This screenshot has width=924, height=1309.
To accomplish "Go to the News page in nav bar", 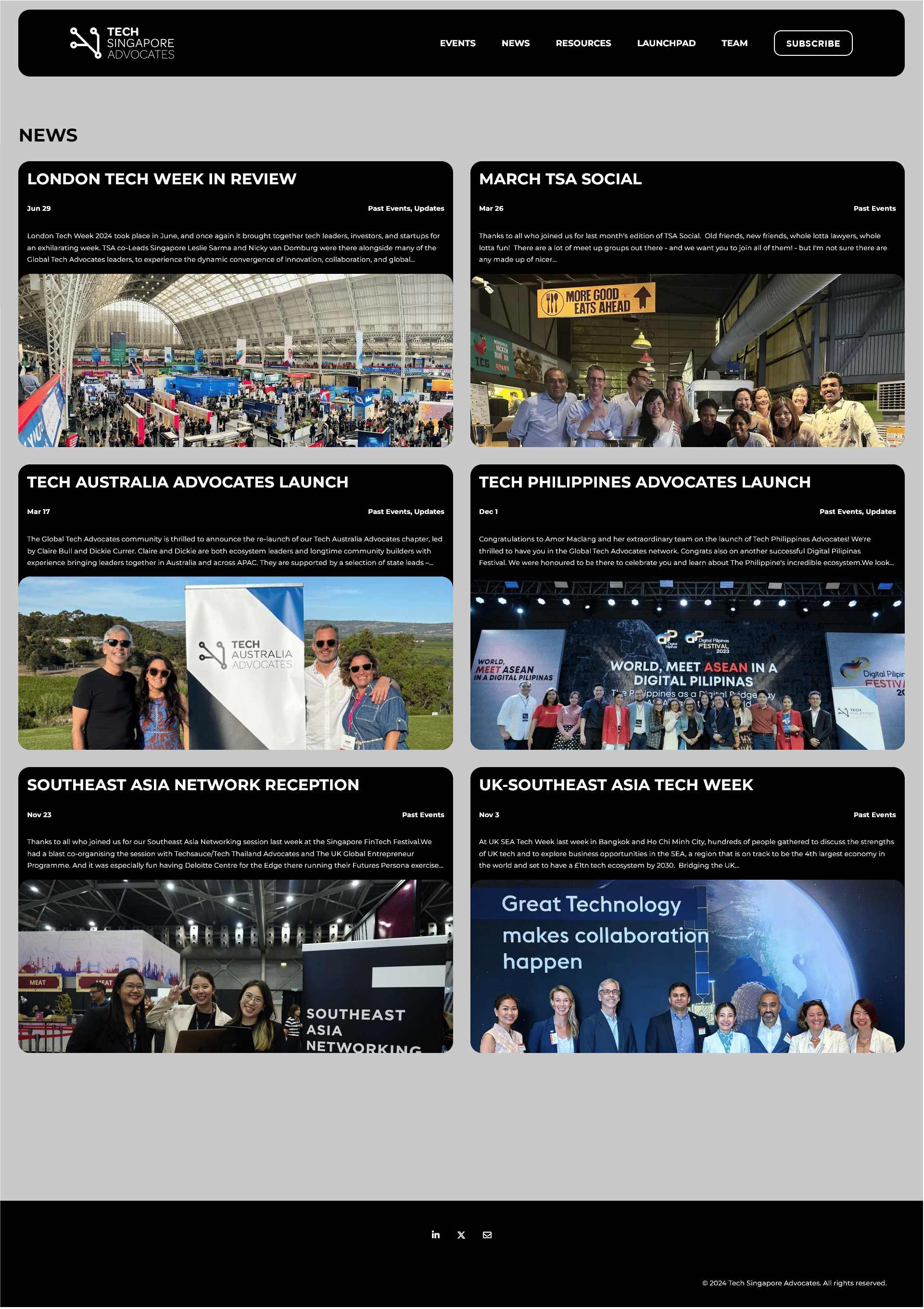I will pos(515,43).
